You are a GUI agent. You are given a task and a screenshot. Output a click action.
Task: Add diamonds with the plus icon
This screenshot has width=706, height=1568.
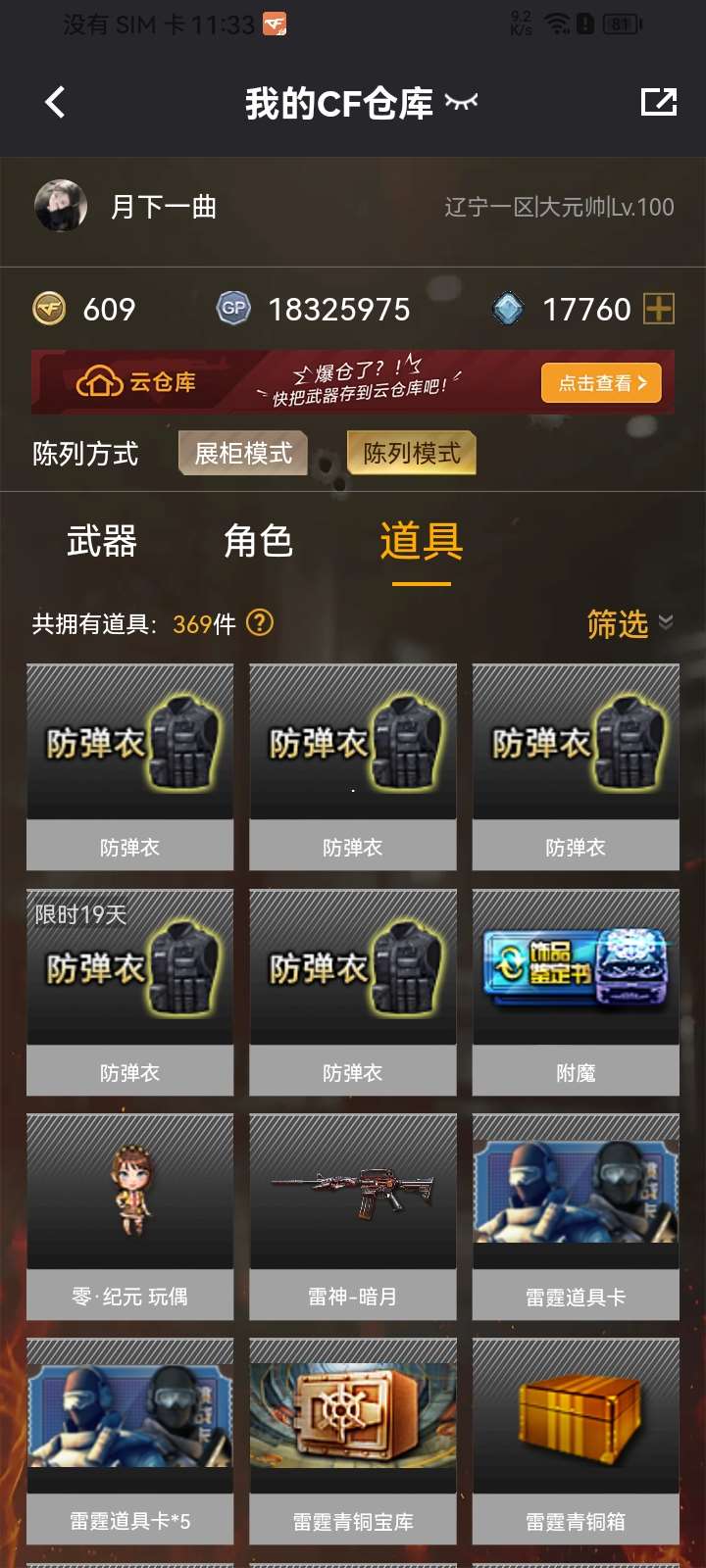(x=658, y=310)
